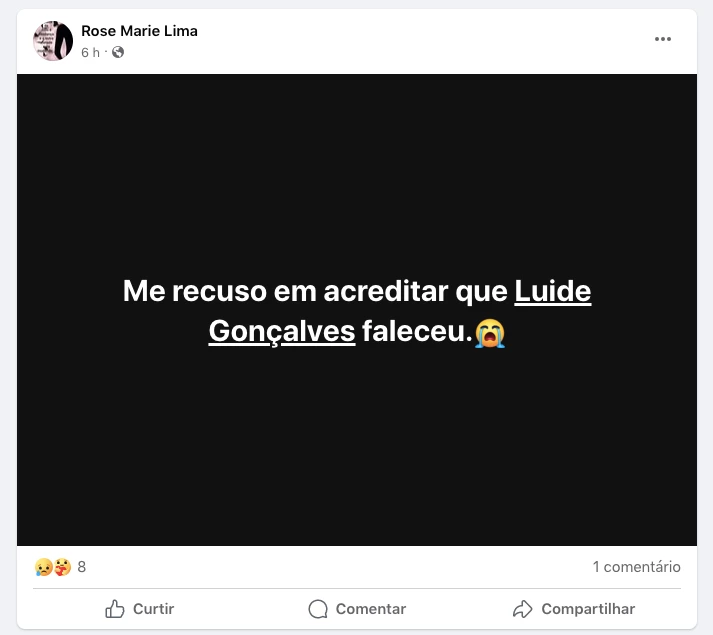Screen dimensions: 713x635
Task: Tap Comentar to write a comment
Action: (x=357, y=609)
